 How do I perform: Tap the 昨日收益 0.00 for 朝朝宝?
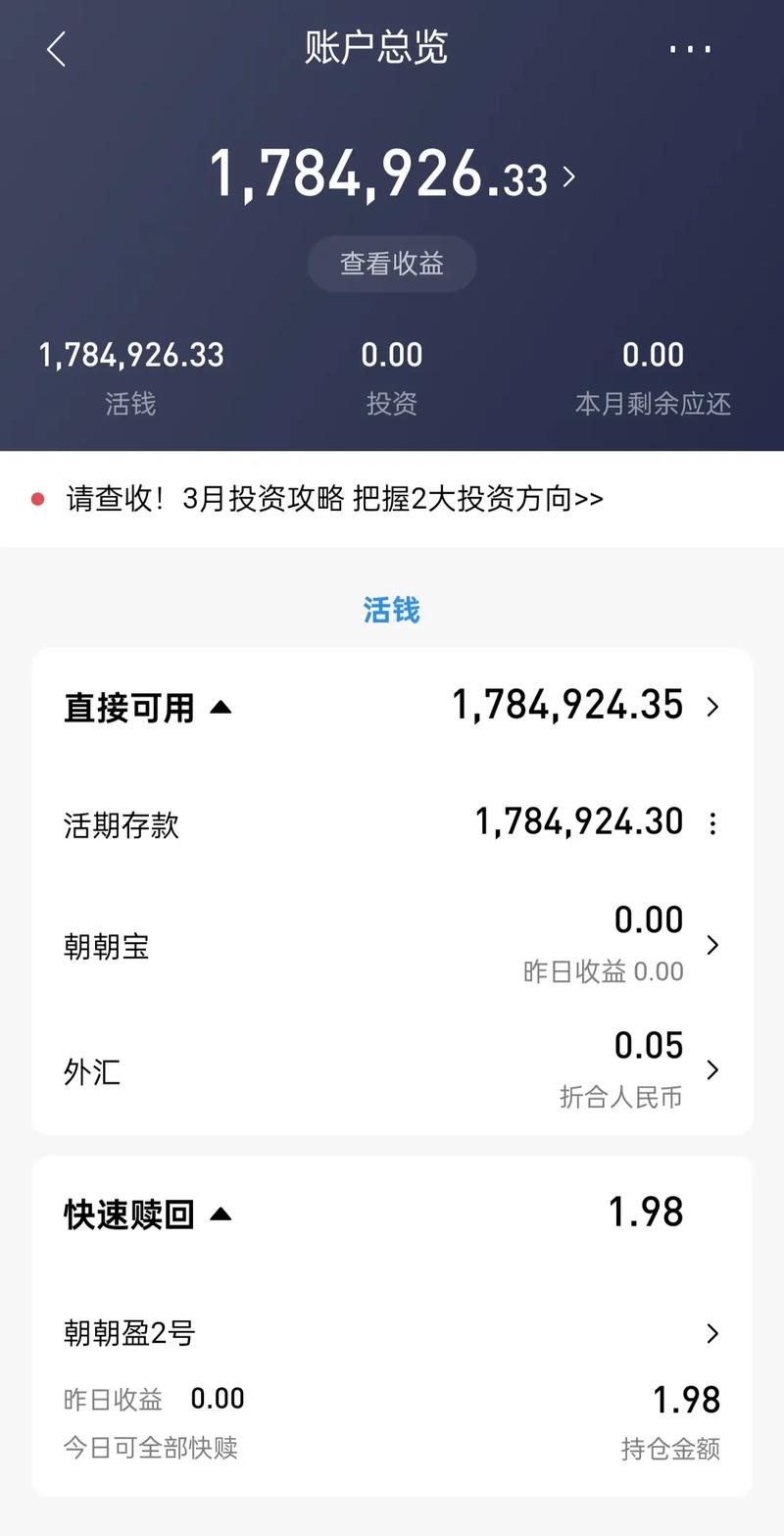click(x=601, y=971)
